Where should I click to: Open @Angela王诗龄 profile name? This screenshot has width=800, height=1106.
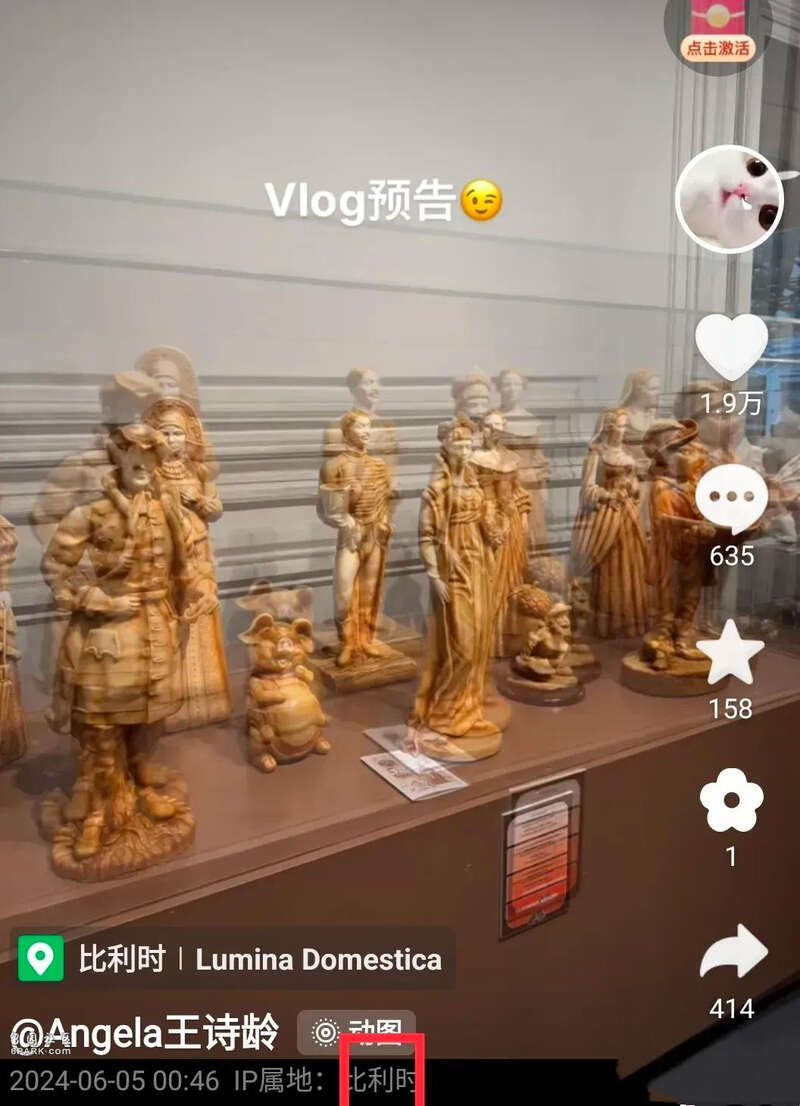145,1033
